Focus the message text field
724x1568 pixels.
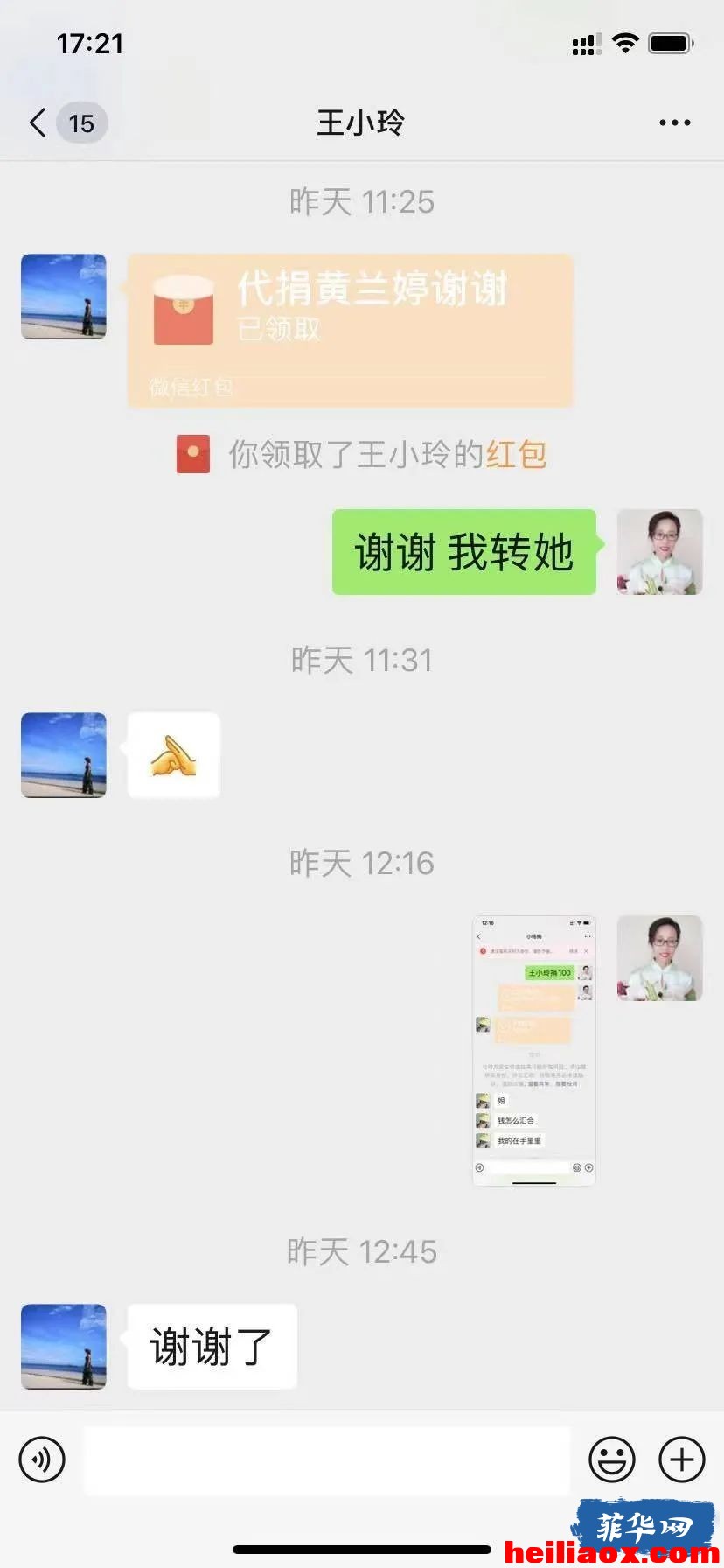pos(327,1459)
